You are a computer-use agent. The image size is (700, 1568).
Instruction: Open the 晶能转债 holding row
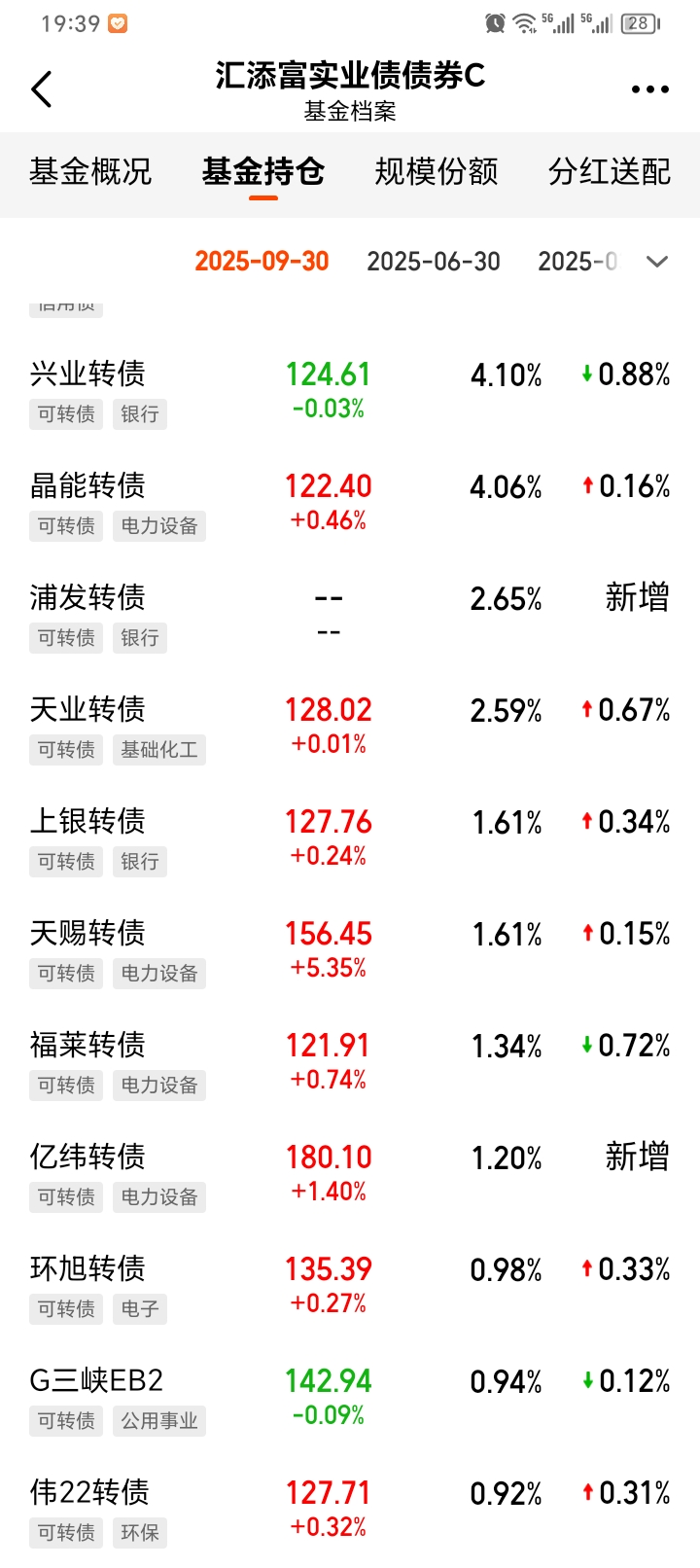[x=350, y=504]
